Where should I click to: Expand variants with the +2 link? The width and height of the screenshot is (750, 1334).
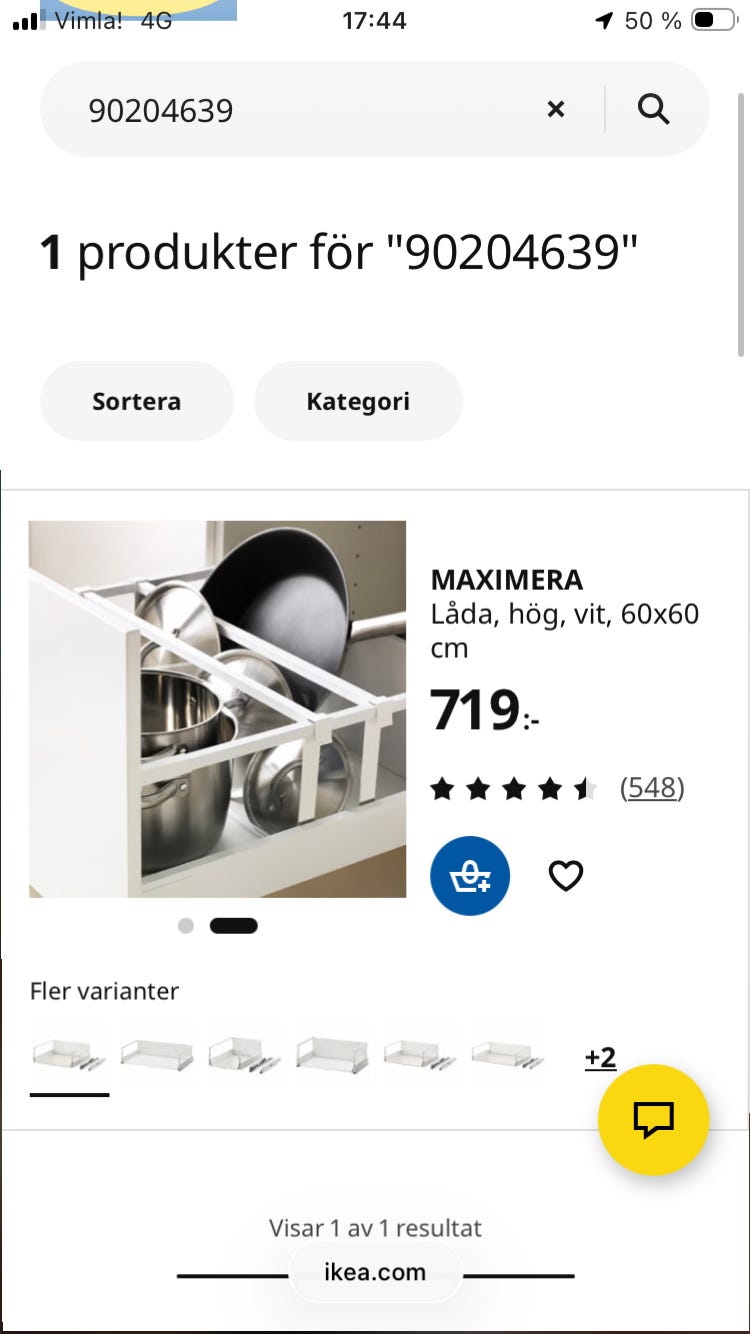click(599, 1057)
